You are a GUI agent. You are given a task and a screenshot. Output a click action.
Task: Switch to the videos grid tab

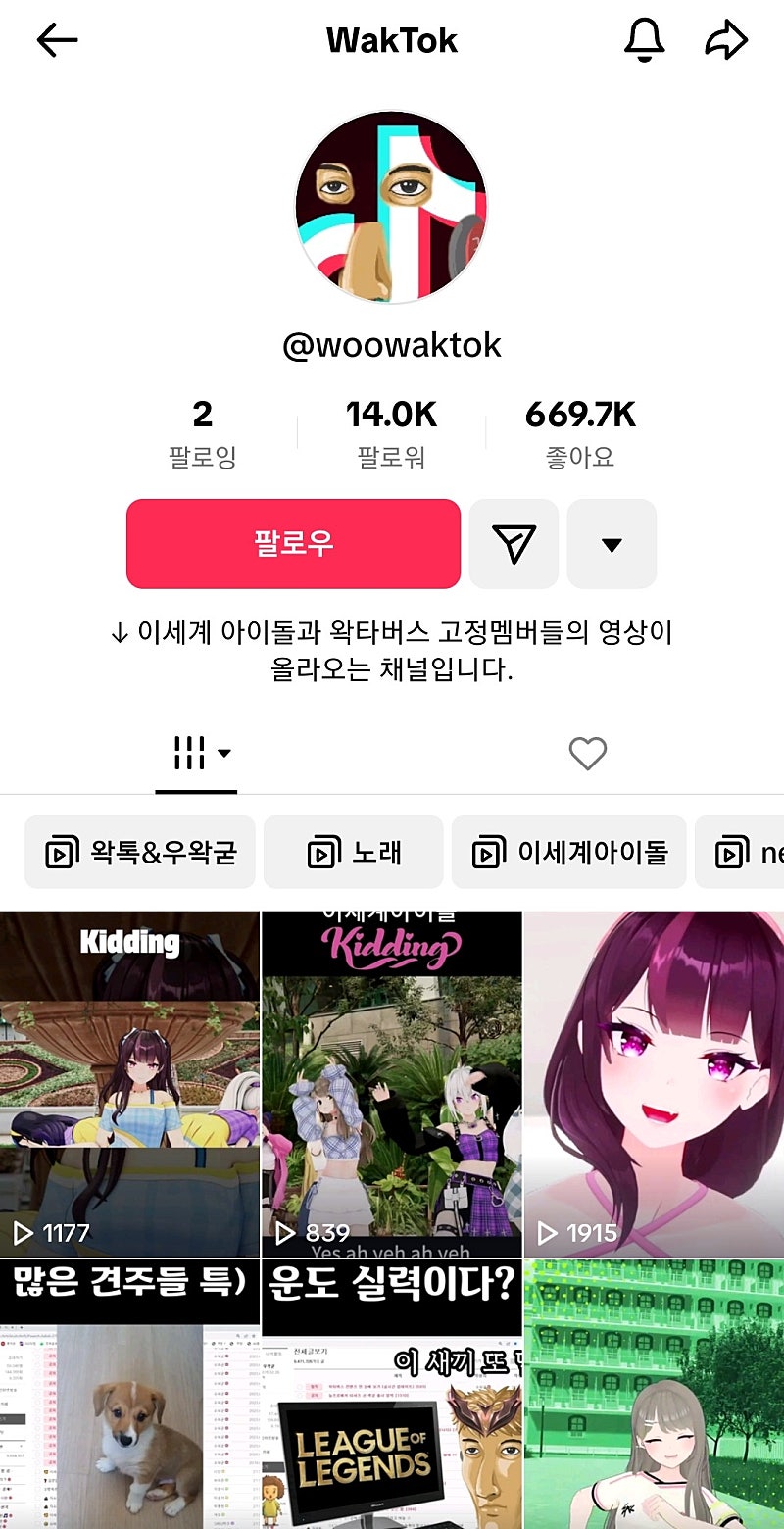click(x=196, y=754)
